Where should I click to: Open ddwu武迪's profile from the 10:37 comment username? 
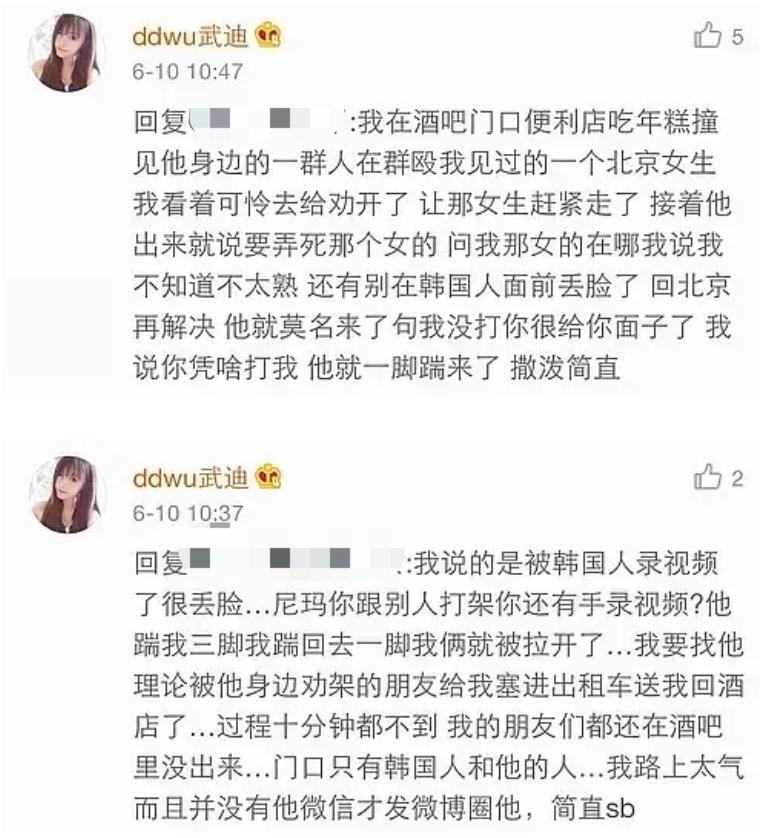tap(192, 477)
